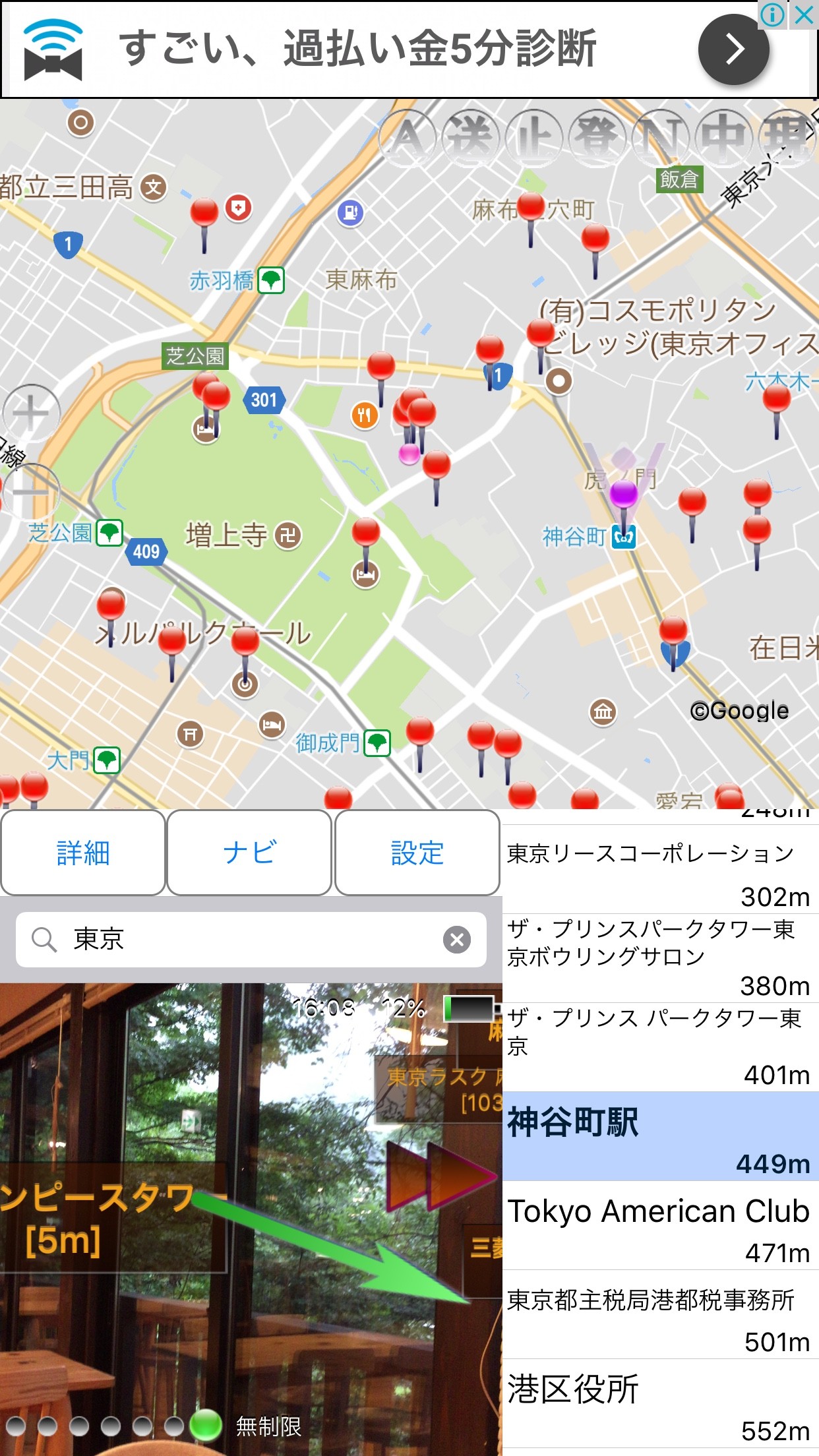This screenshot has width=819, height=1456.
Task: Select 神谷町駅 449m entry
Action: 659,1136
